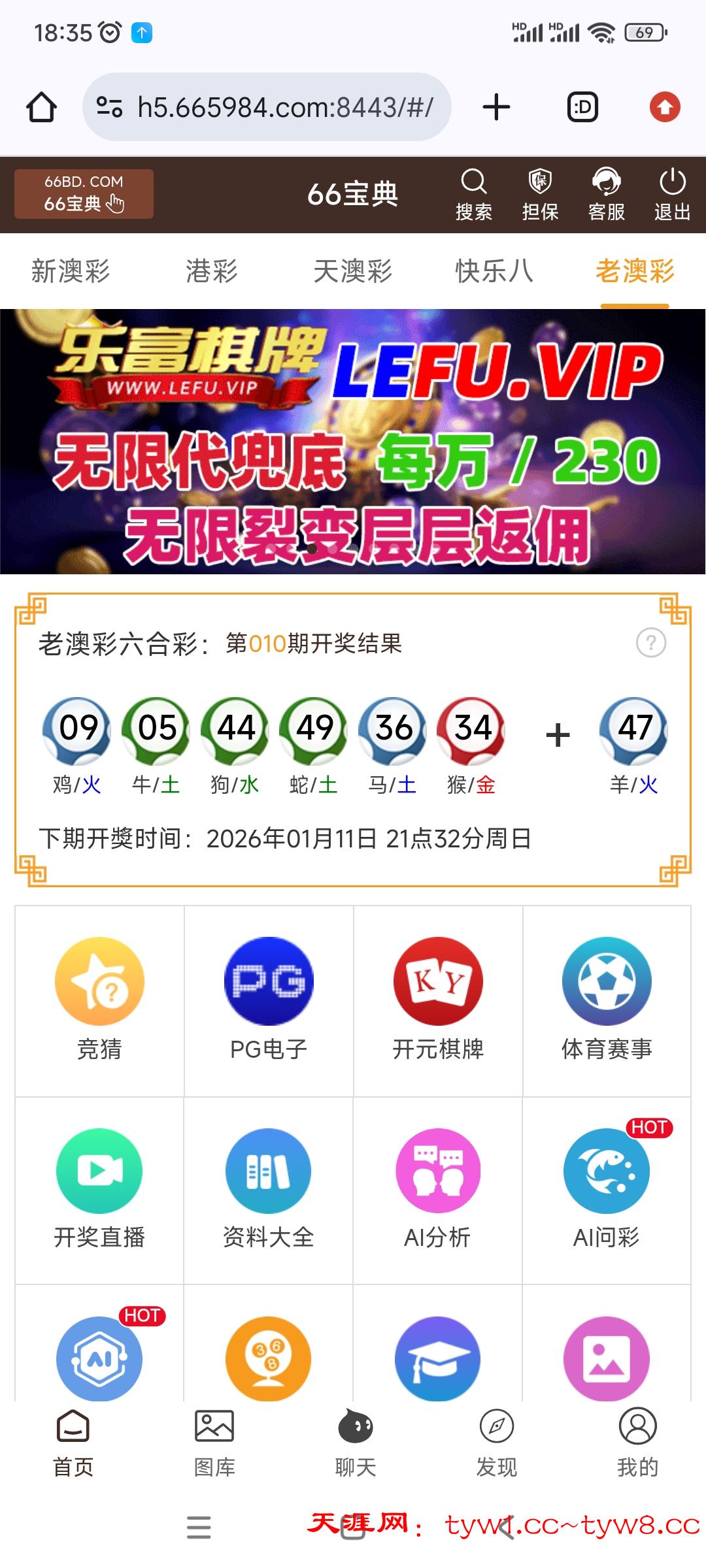Switch to the 港彩 tab

211,271
